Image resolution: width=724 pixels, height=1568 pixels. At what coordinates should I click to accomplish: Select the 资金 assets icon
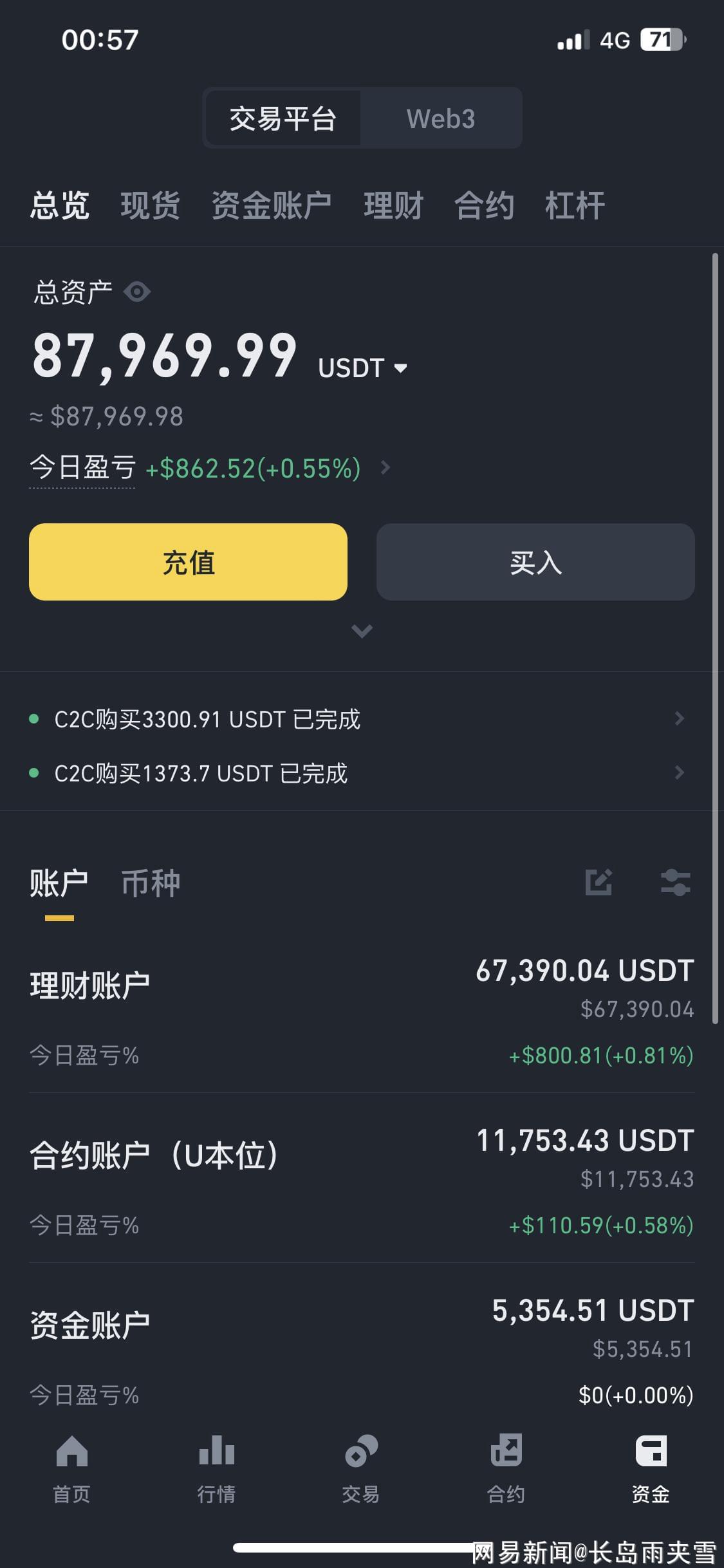[651, 1474]
